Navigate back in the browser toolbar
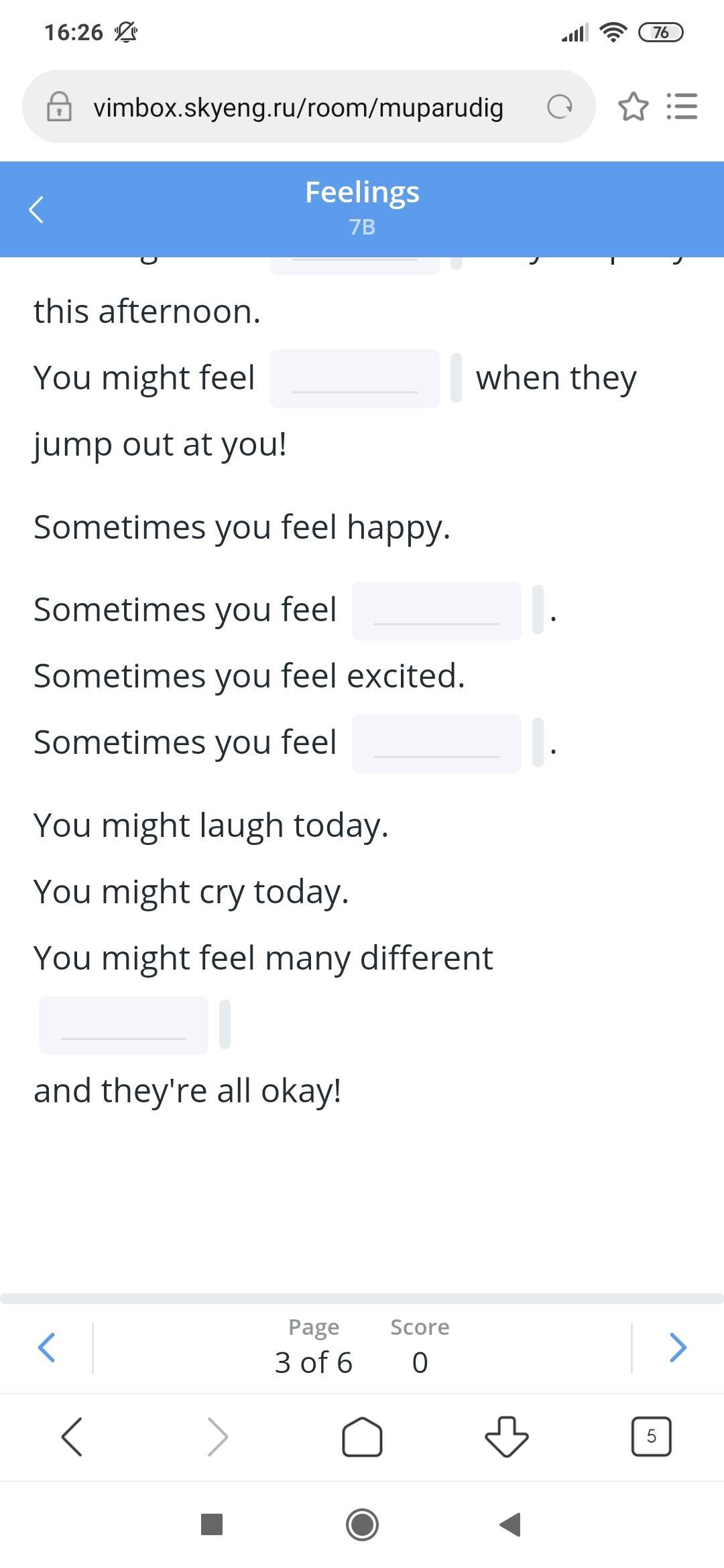724x1568 pixels. pyautogui.click(x=72, y=1437)
